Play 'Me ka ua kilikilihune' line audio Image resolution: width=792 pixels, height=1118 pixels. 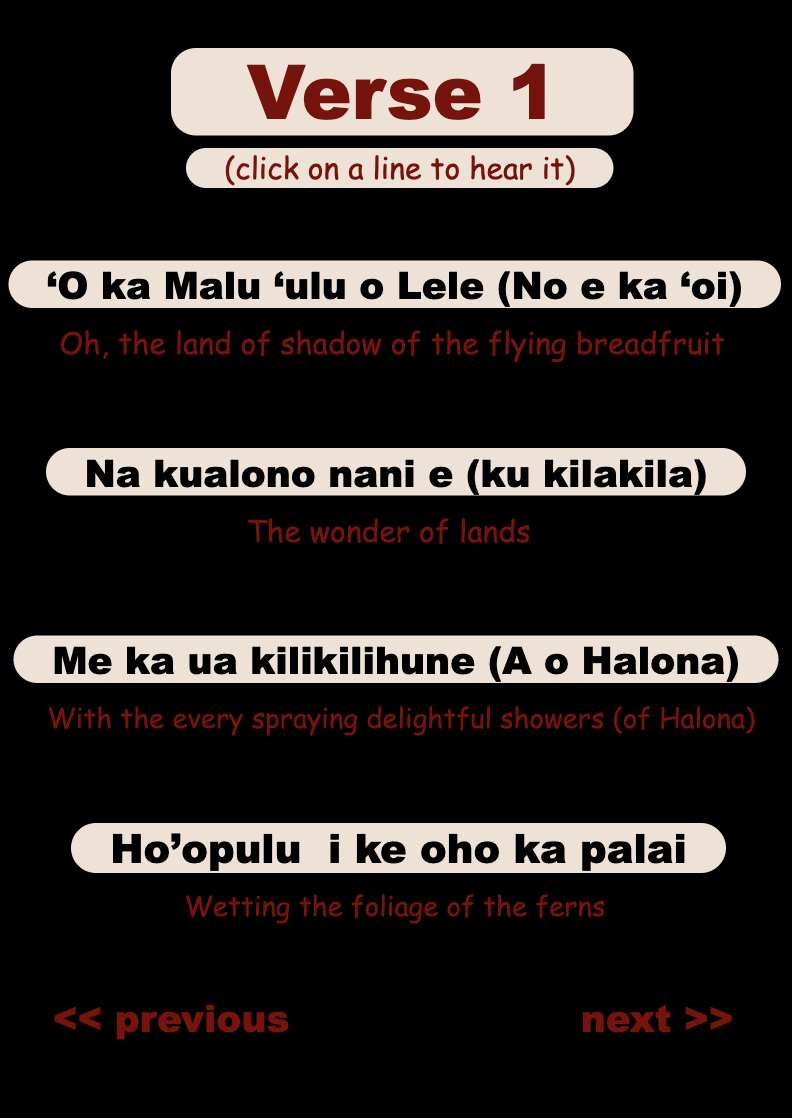coord(396,660)
